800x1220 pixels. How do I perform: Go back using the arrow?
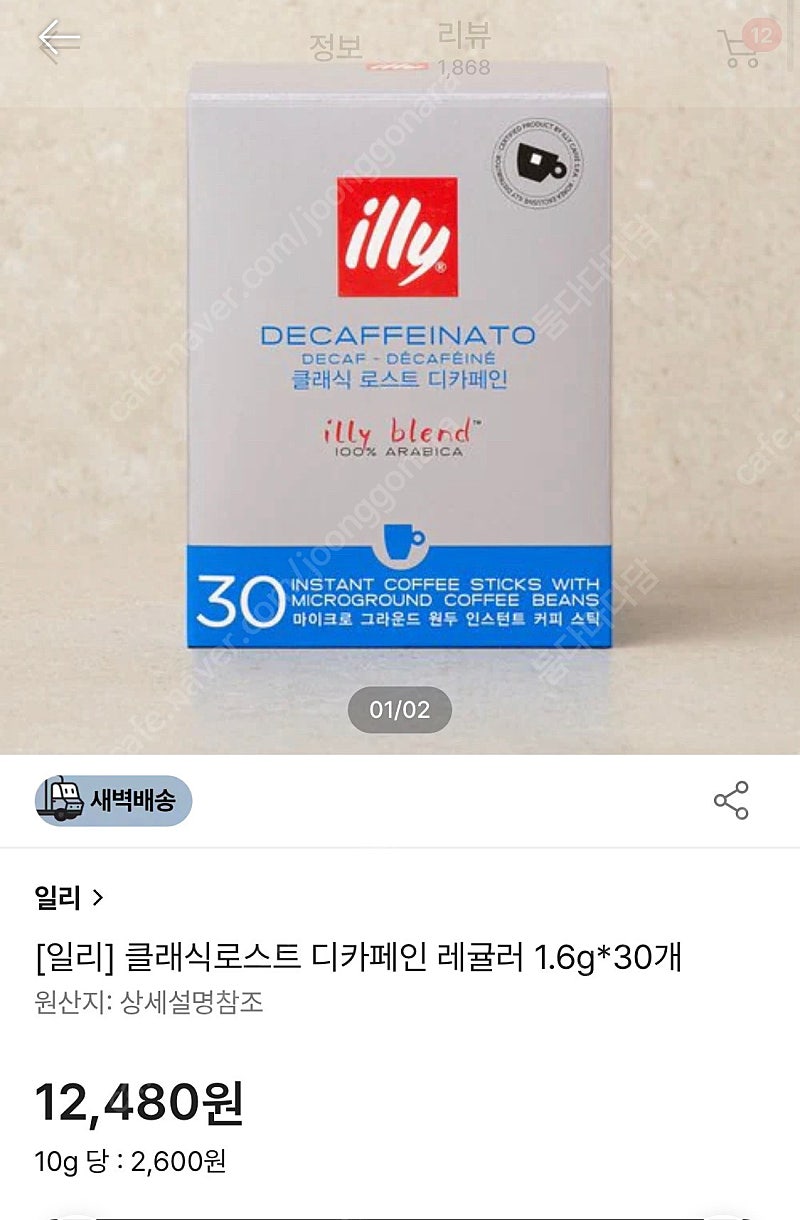pyautogui.click(x=58, y=40)
